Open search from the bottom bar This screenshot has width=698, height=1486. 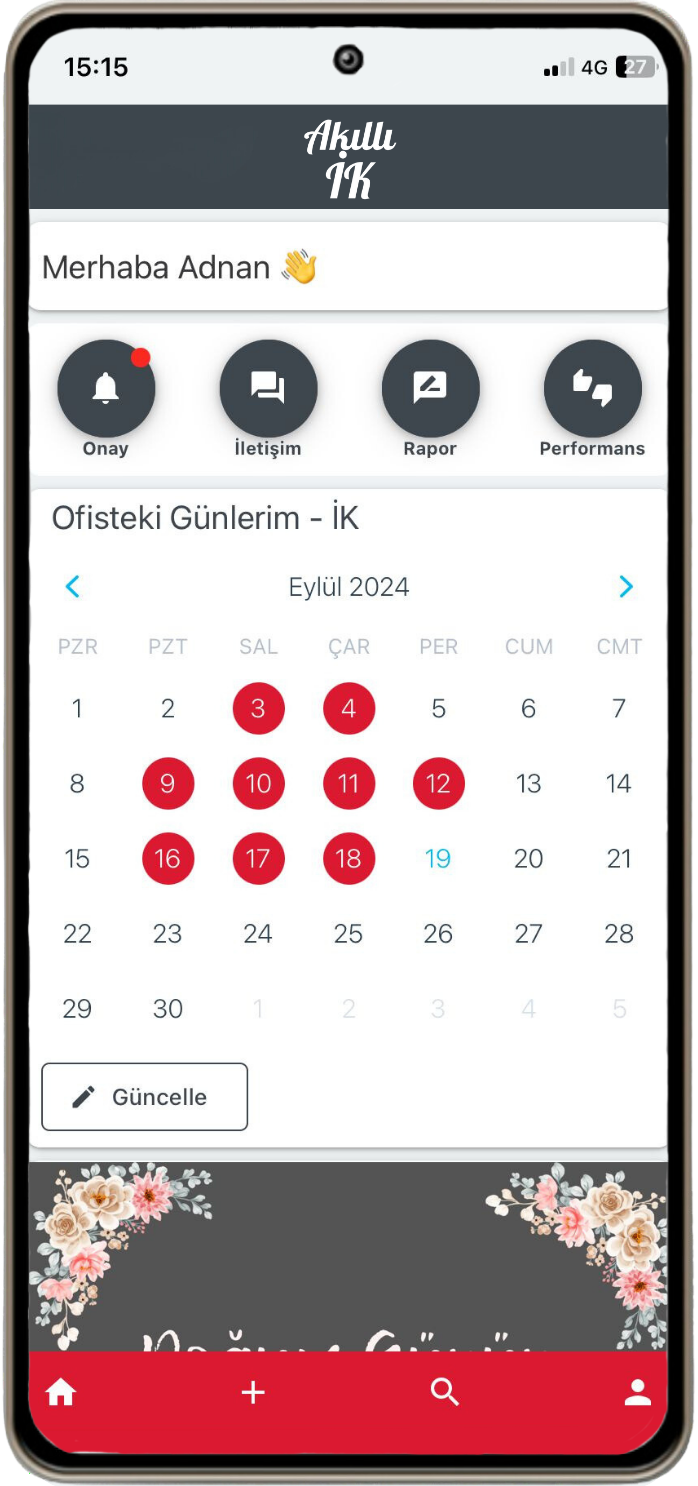pos(445,1392)
